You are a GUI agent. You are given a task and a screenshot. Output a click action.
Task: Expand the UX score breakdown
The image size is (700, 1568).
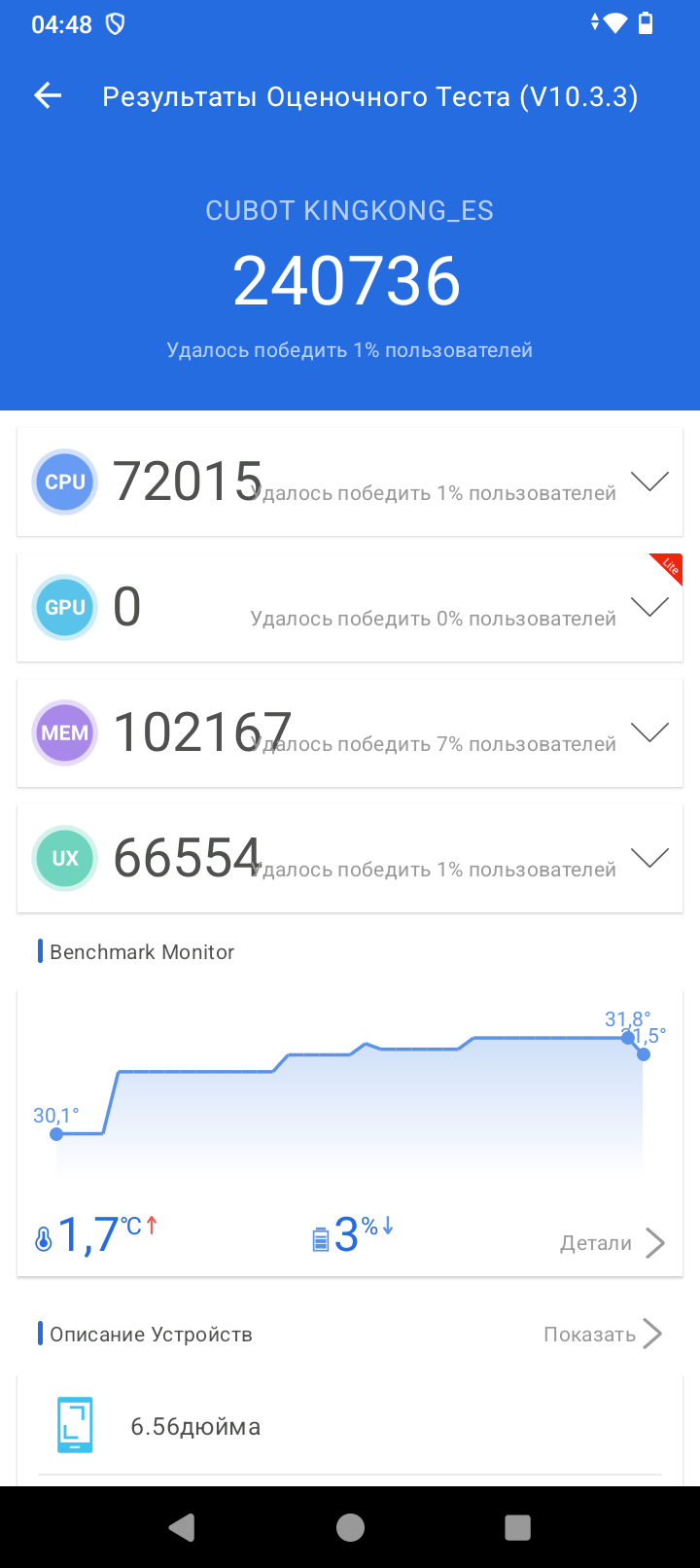649,858
